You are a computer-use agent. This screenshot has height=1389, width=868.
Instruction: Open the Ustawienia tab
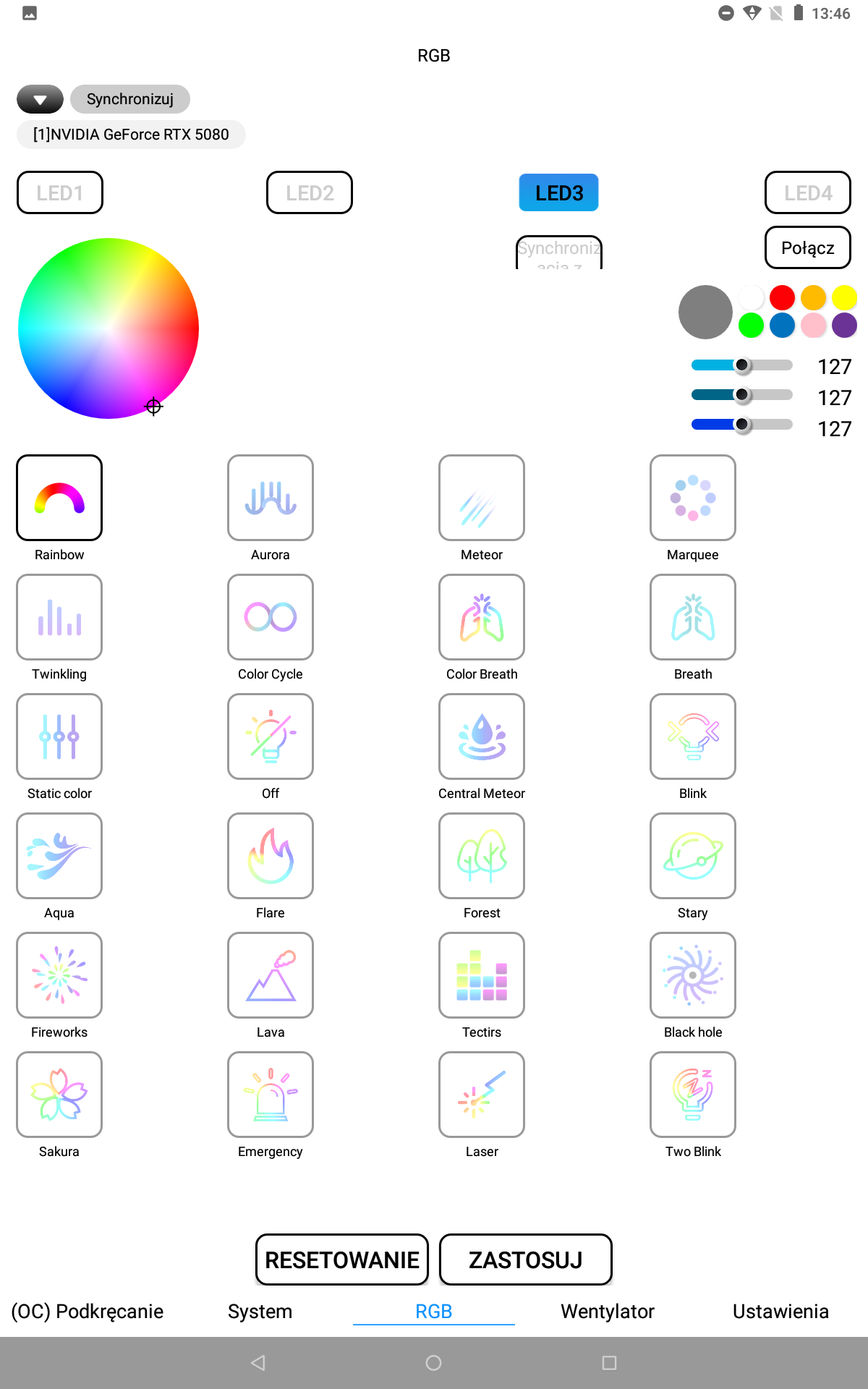(781, 1311)
